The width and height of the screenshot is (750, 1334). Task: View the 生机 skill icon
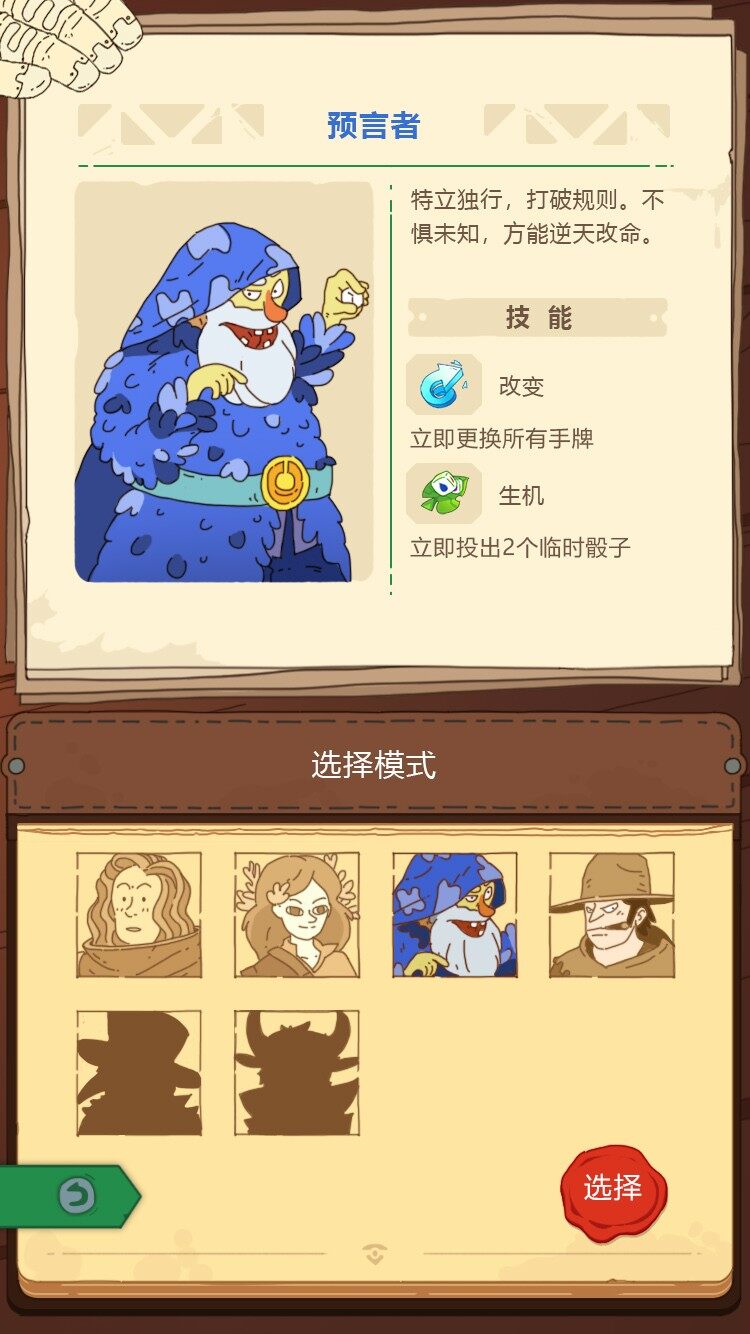click(x=443, y=494)
